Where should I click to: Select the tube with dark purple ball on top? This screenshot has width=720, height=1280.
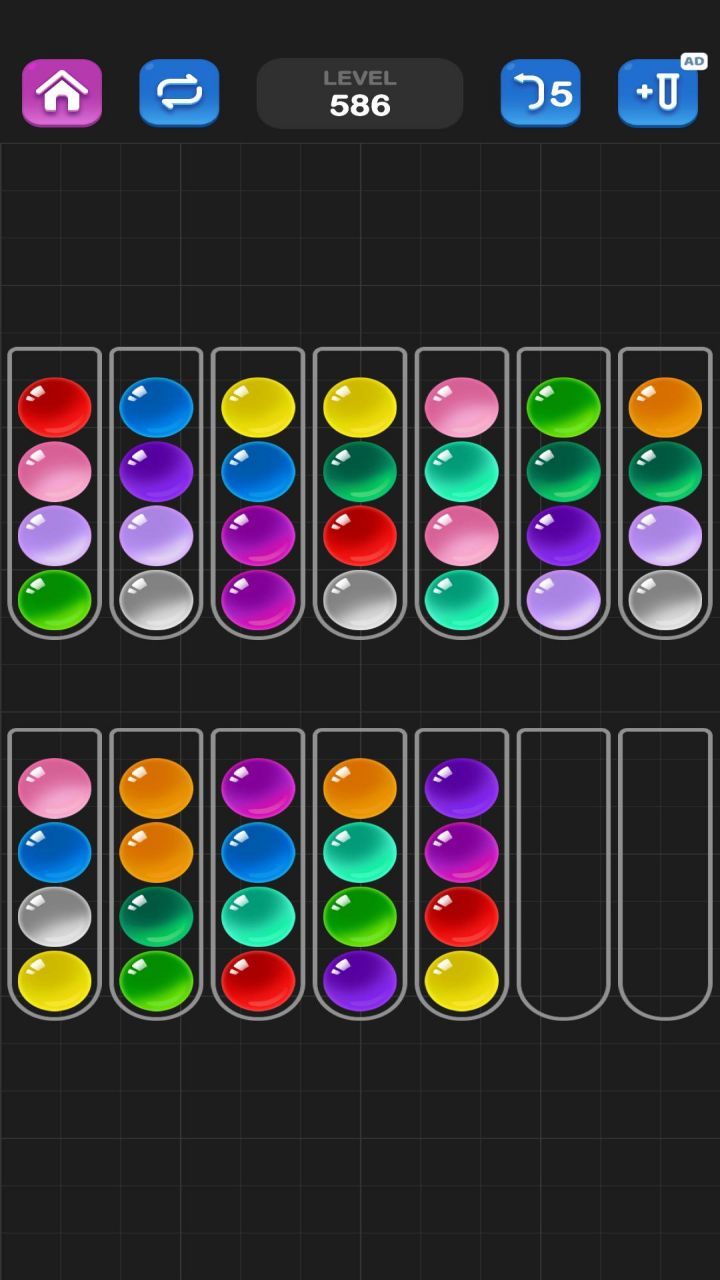click(x=462, y=873)
